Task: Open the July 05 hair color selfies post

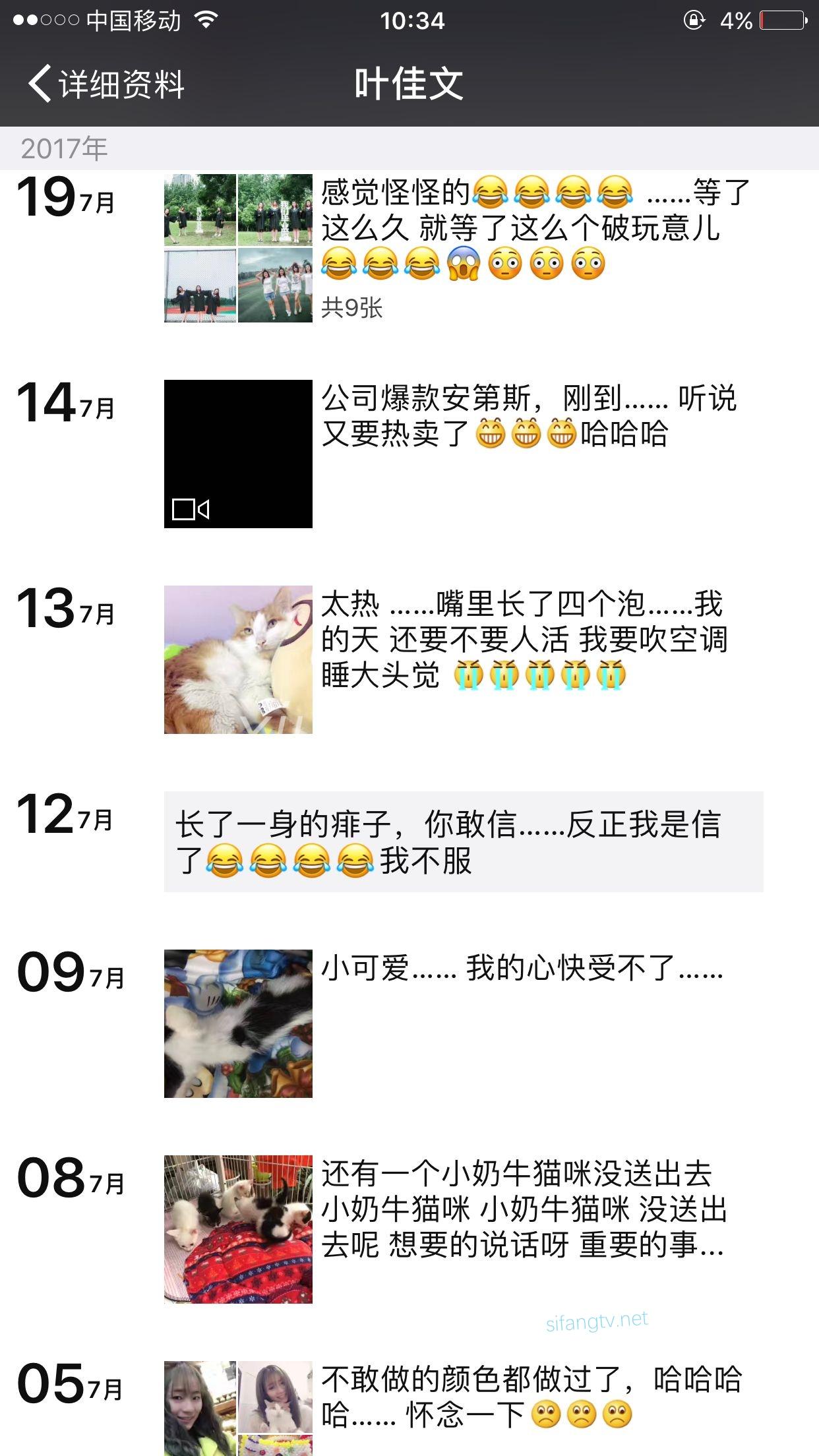Action: click(x=238, y=1409)
